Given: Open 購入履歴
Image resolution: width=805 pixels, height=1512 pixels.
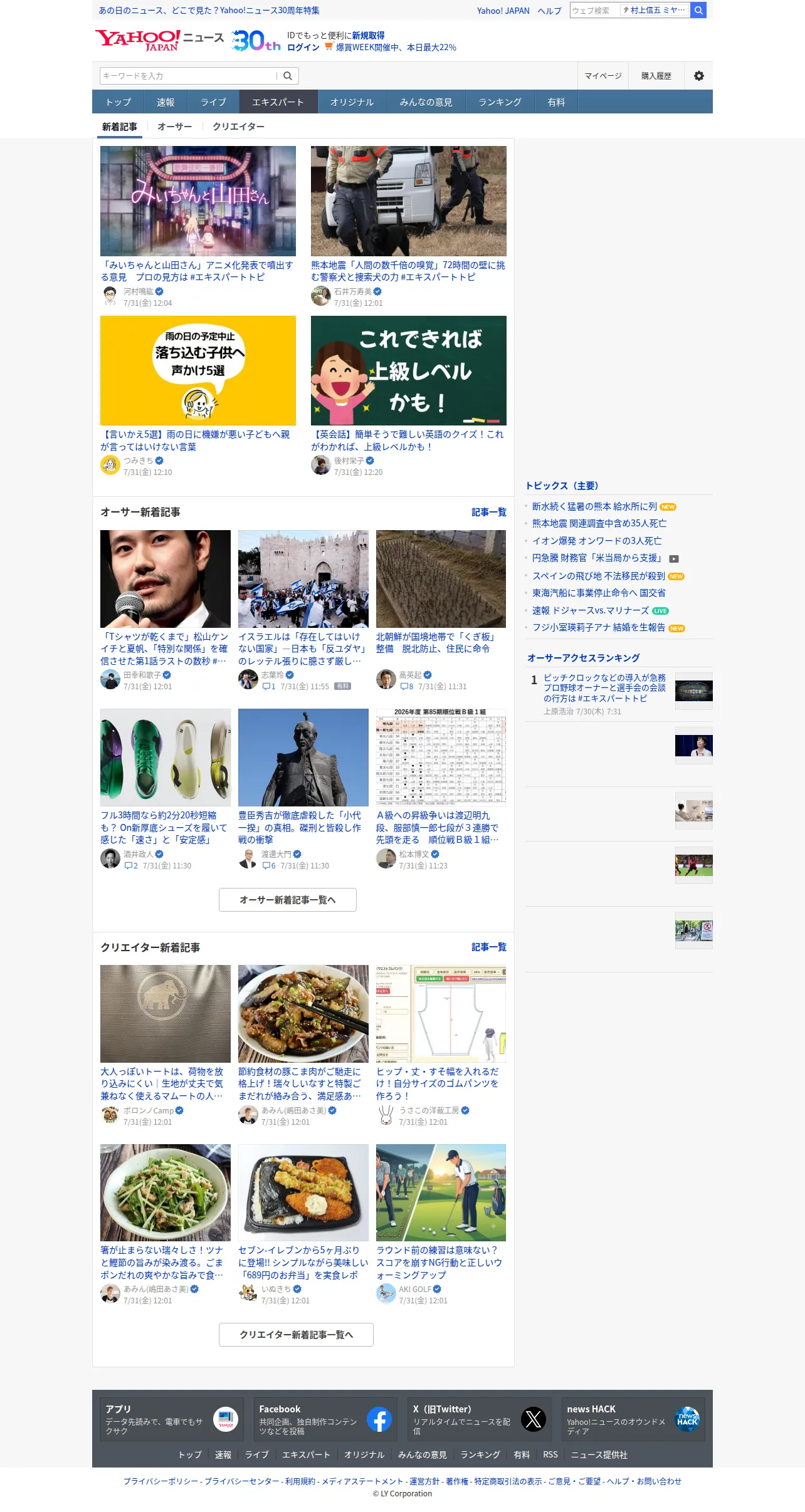Looking at the screenshot, I should click(656, 76).
